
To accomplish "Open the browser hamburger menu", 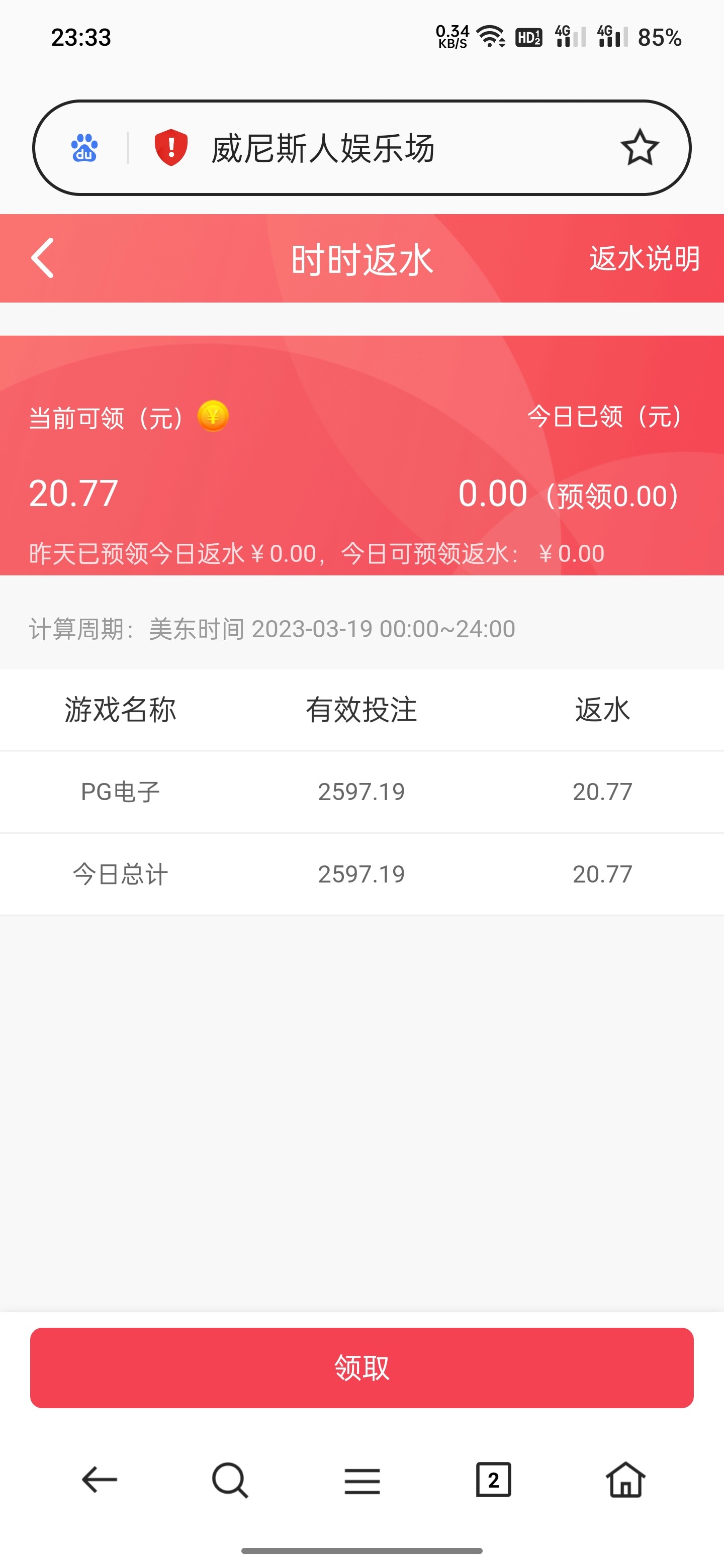I will (x=361, y=1481).
